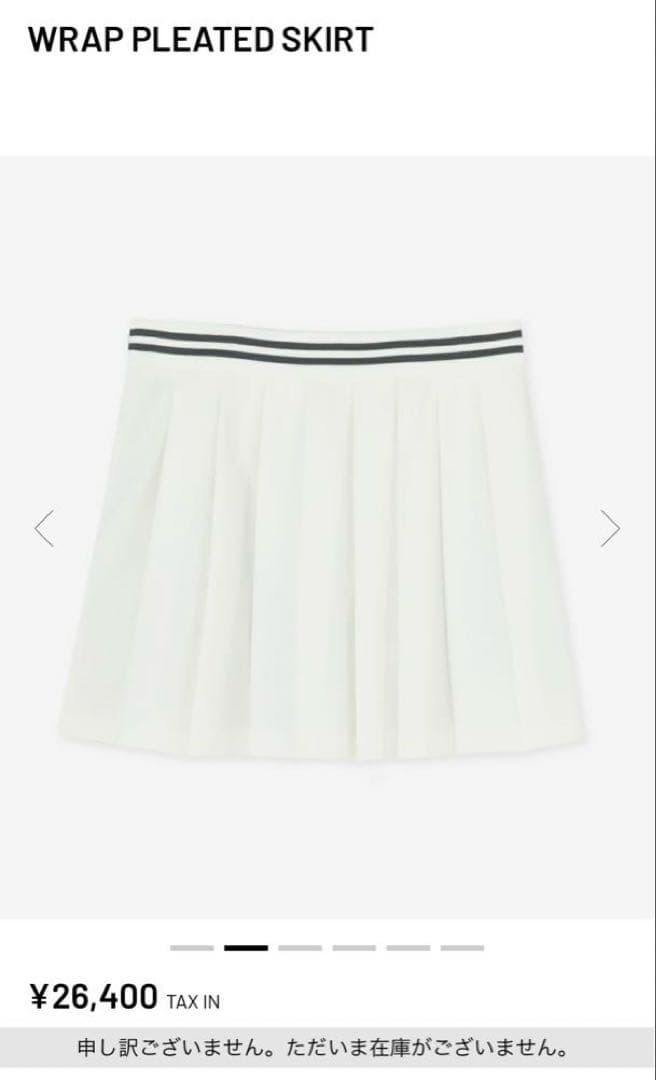Jump to the third carousel indicator
This screenshot has width=656, height=1080.
pyautogui.click(x=300, y=947)
